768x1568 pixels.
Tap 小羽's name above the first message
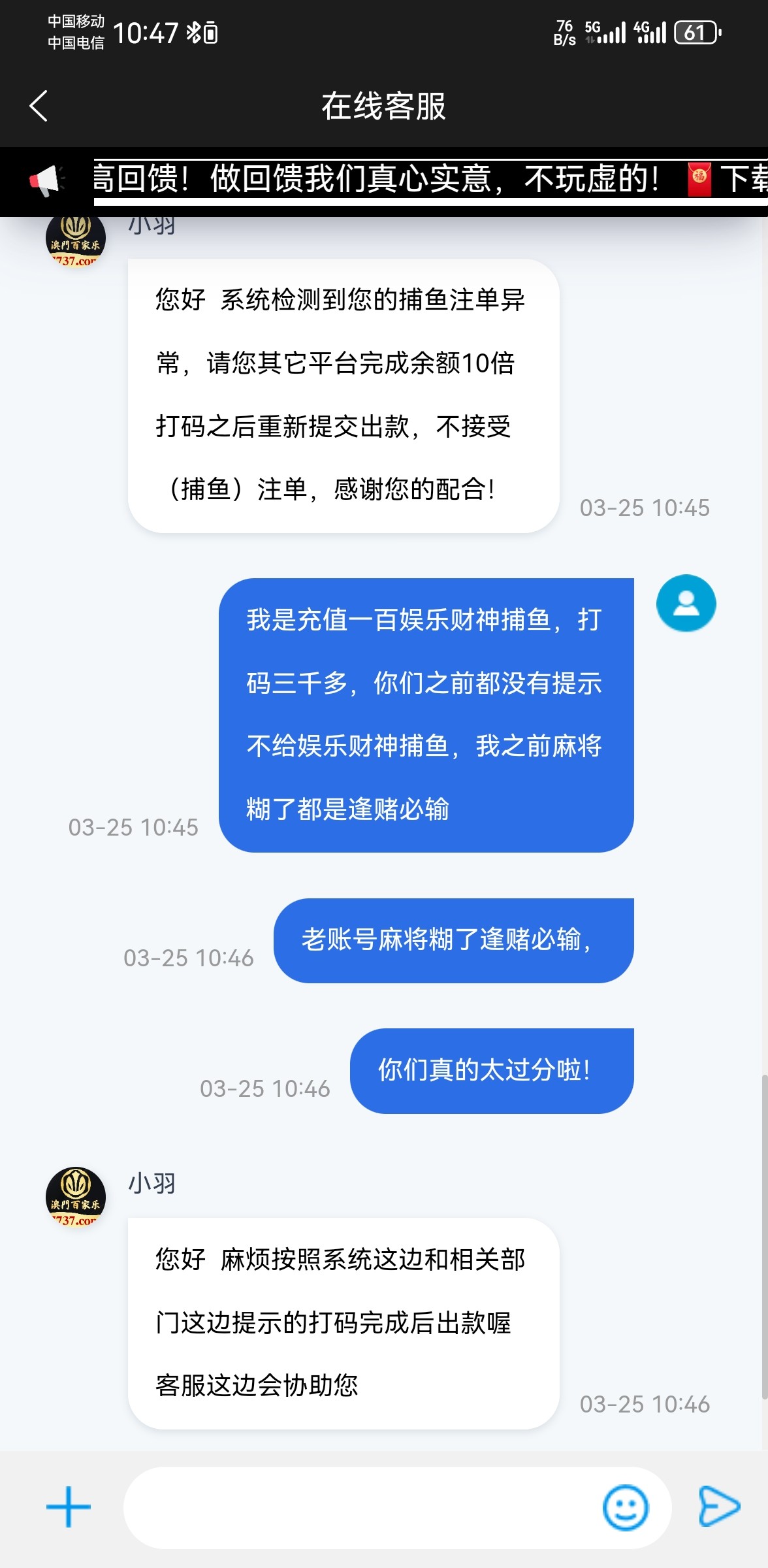150,225
